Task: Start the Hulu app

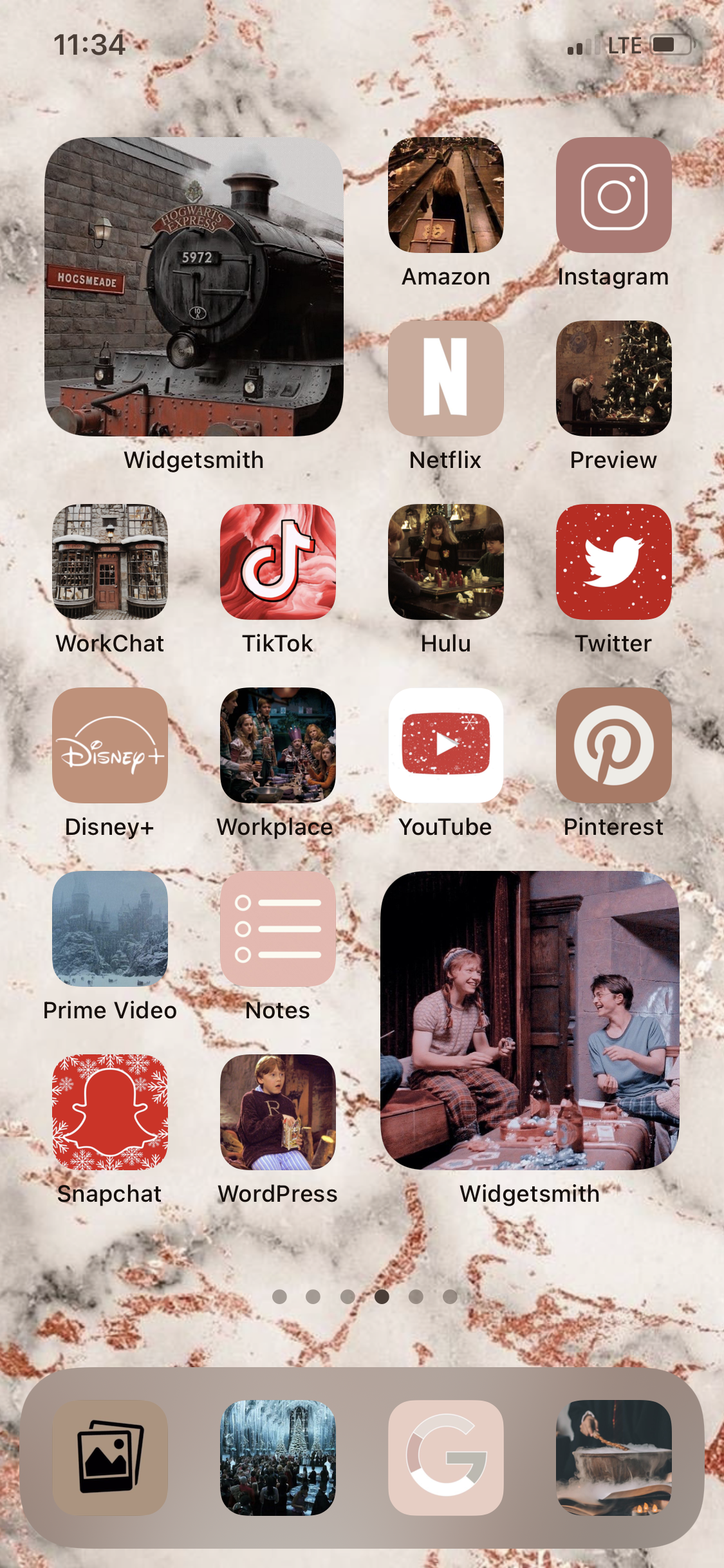Action: 445,562
